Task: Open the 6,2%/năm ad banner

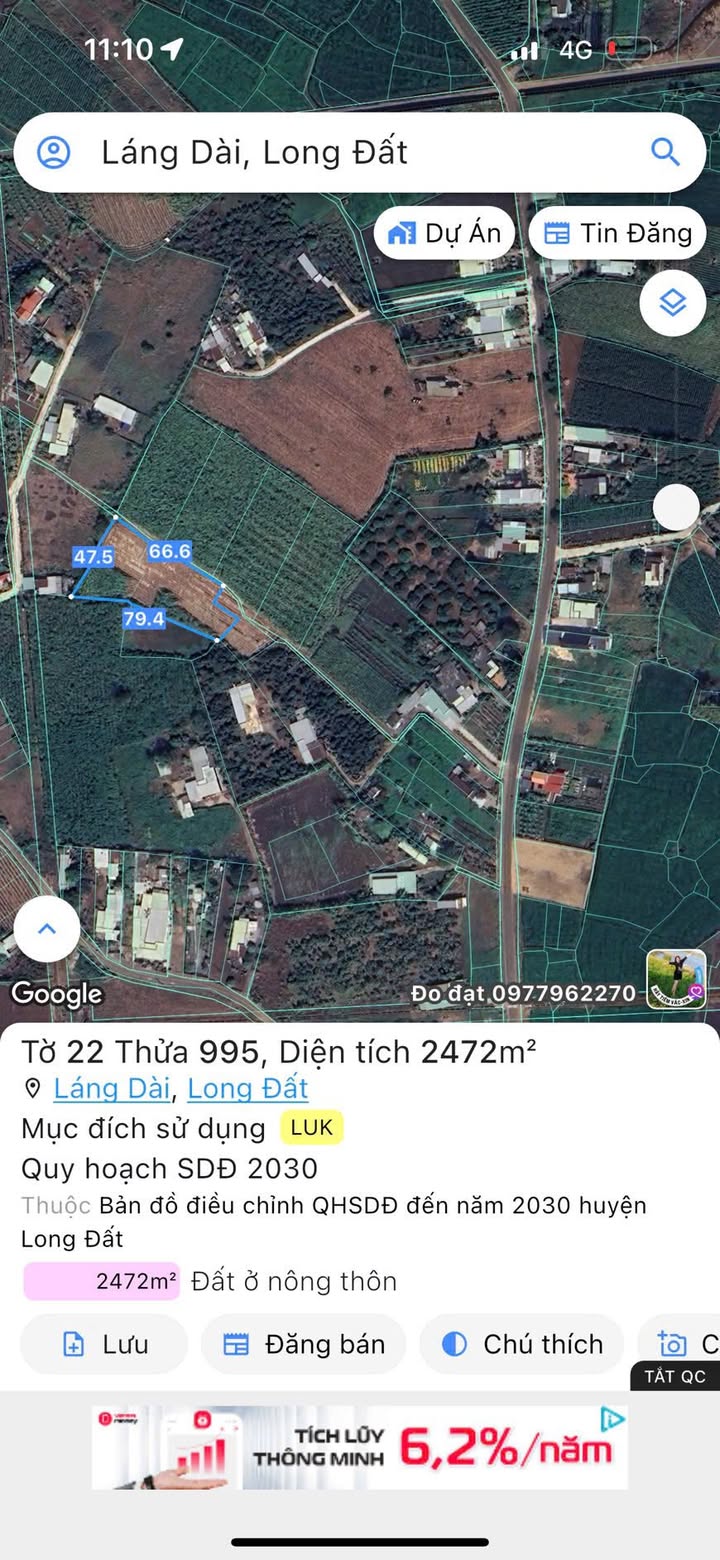Action: click(x=360, y=1447)
